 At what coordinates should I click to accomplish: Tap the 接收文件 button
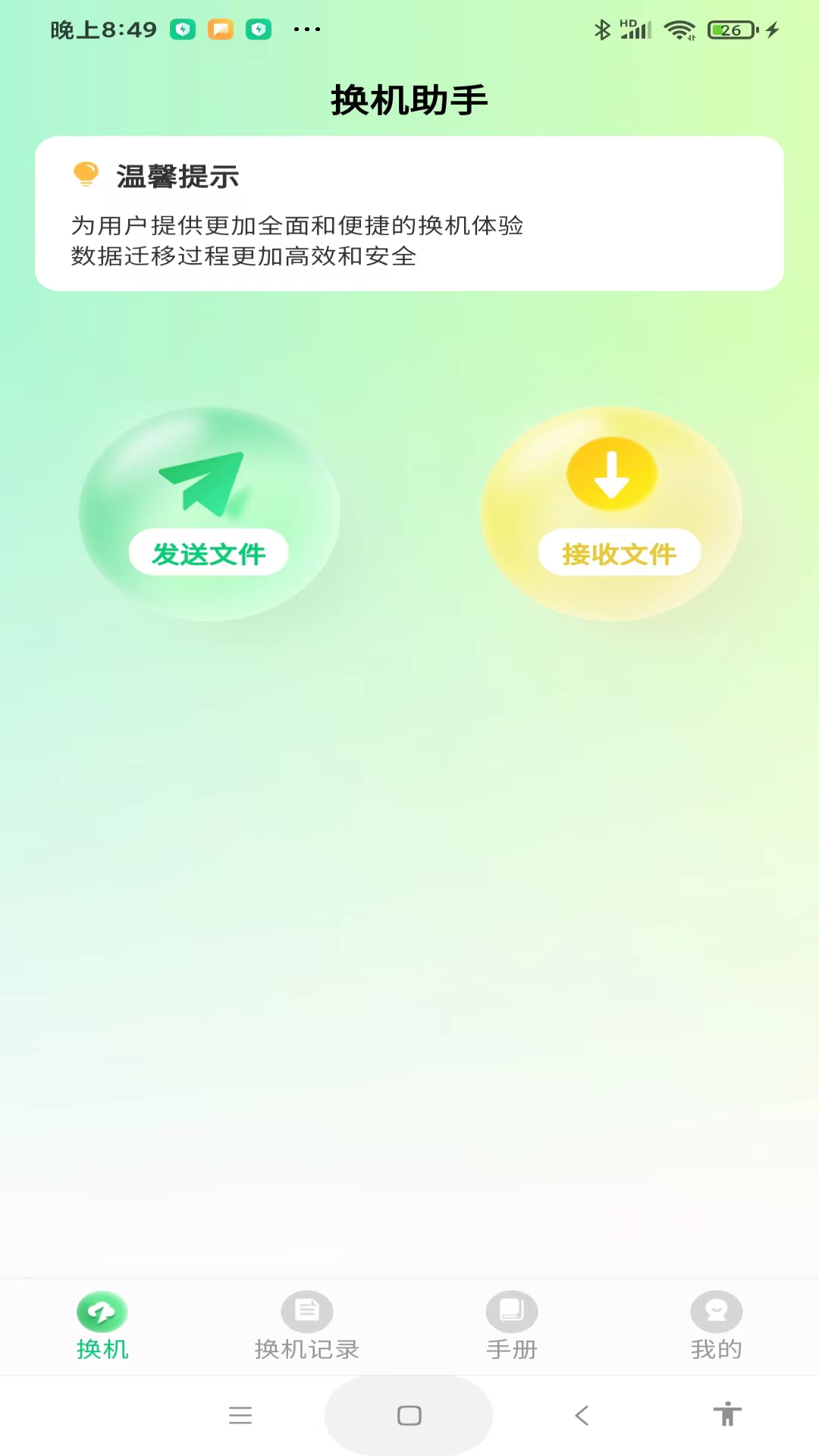620,553
